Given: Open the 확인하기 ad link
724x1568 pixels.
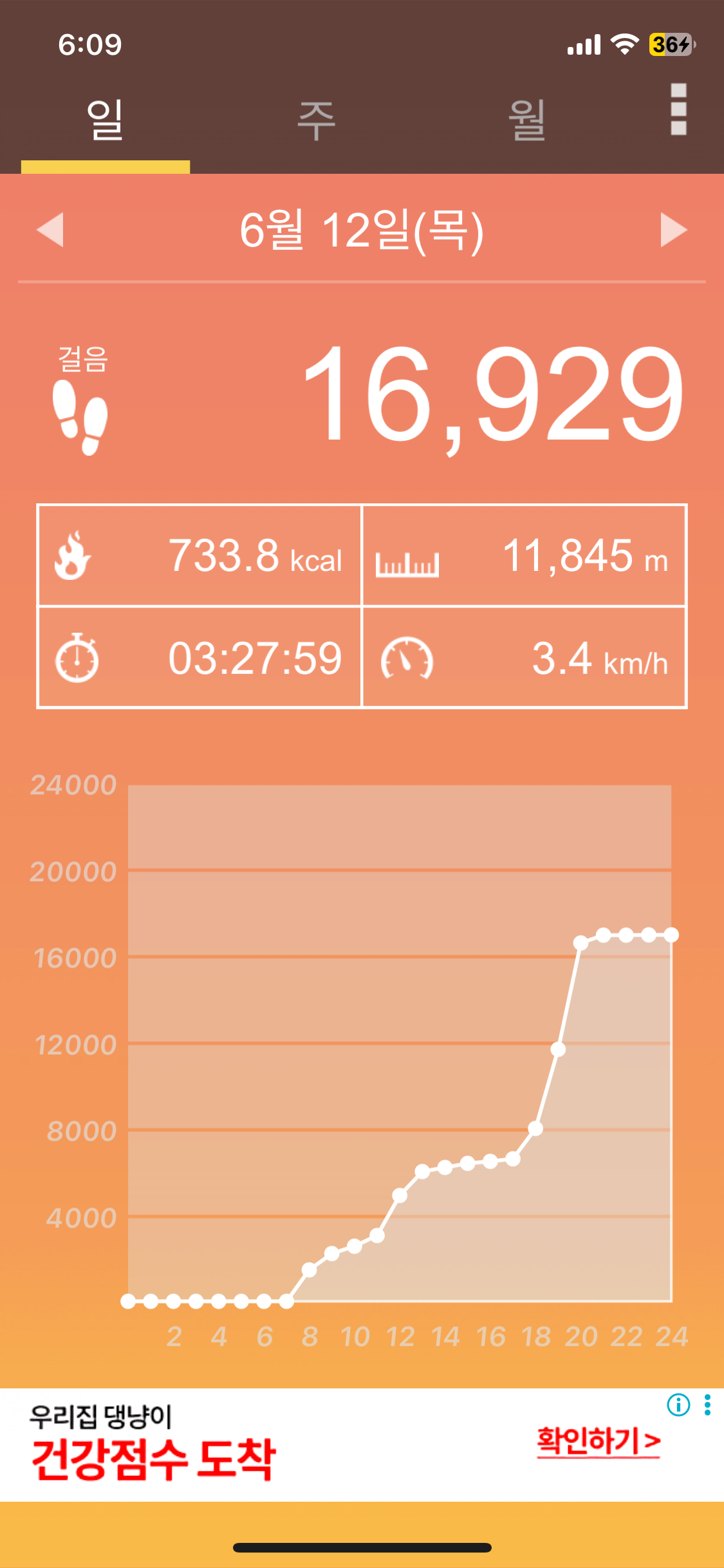Looking at the screenshot, I should pyautogui.click(x=599, y=1442).
